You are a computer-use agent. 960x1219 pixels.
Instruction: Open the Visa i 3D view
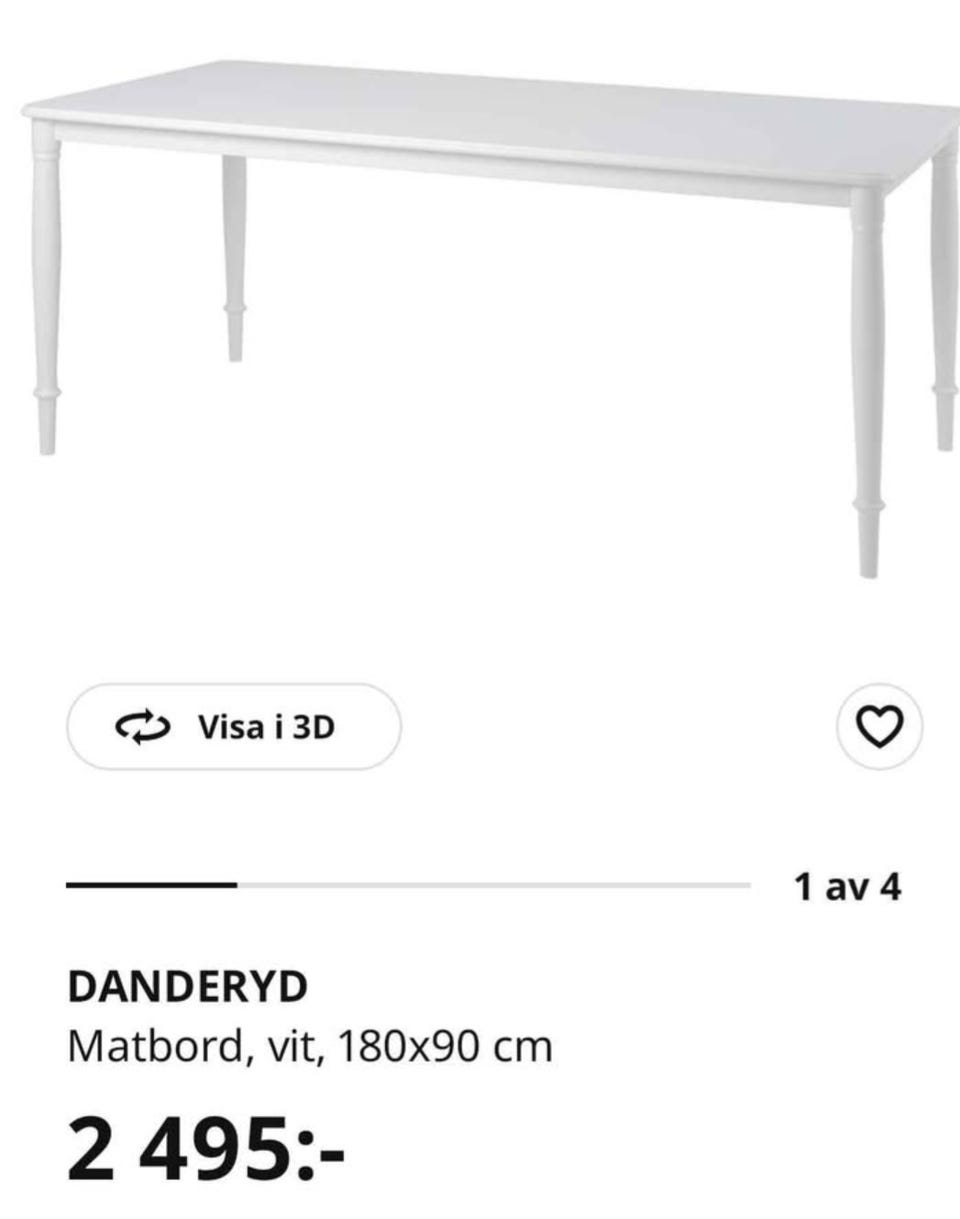(x=234, y=726)
